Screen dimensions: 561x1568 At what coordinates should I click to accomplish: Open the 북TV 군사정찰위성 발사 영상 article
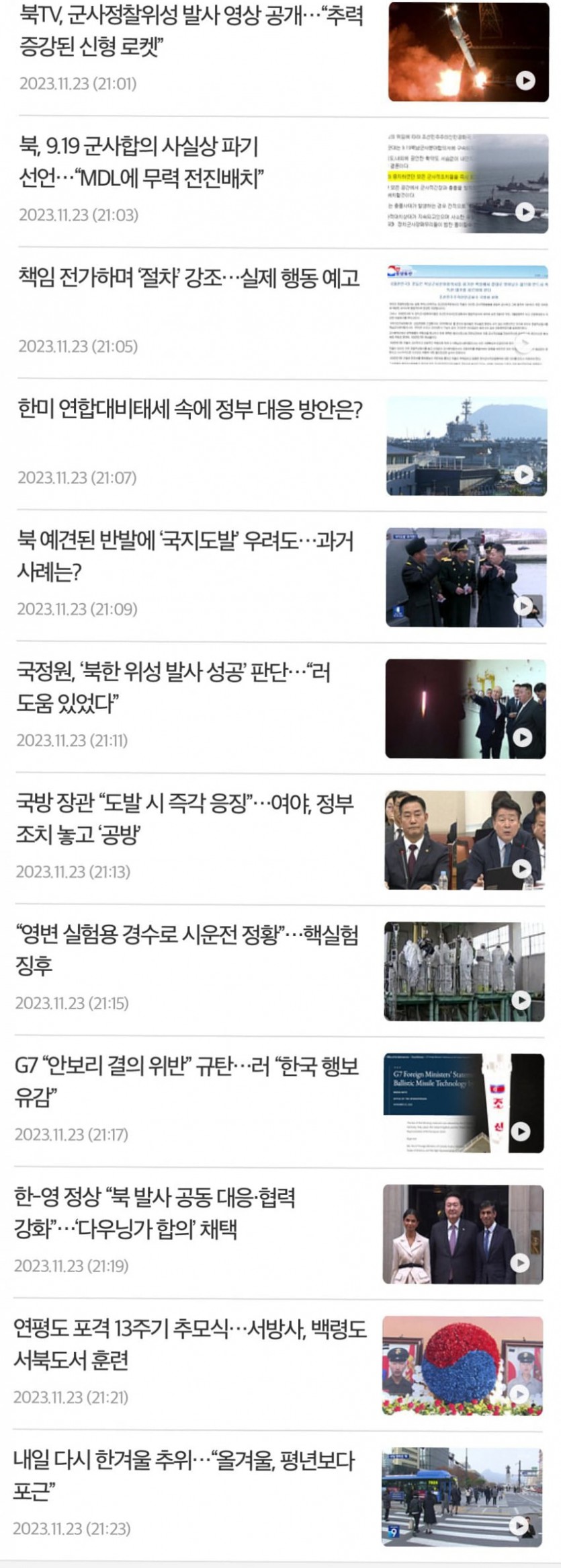coord(191,31)
